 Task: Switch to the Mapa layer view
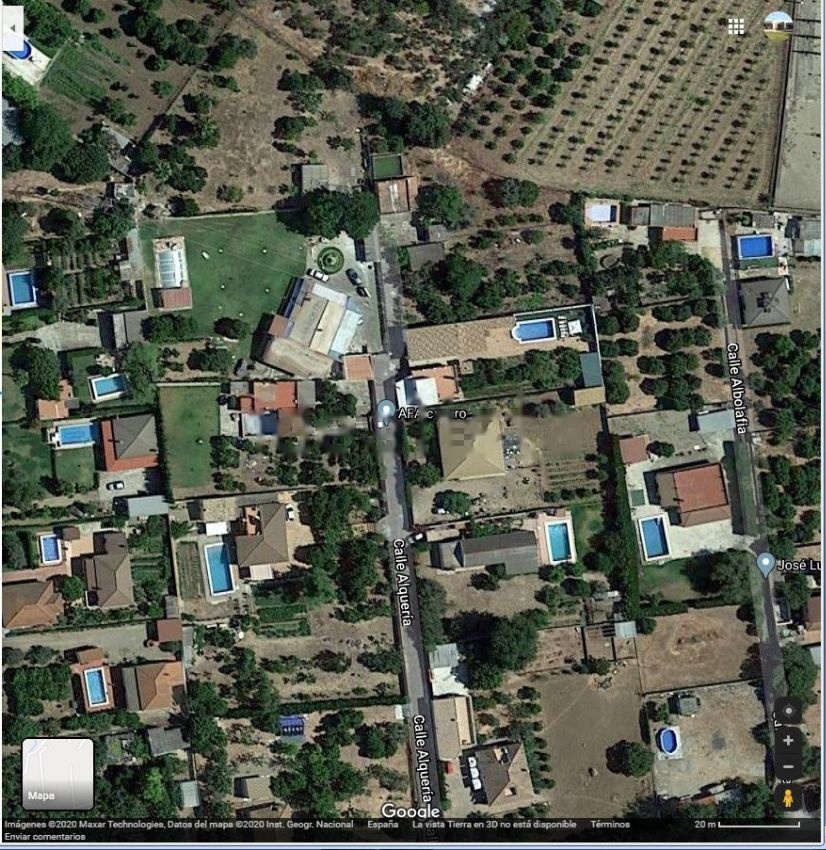point(57,773)
